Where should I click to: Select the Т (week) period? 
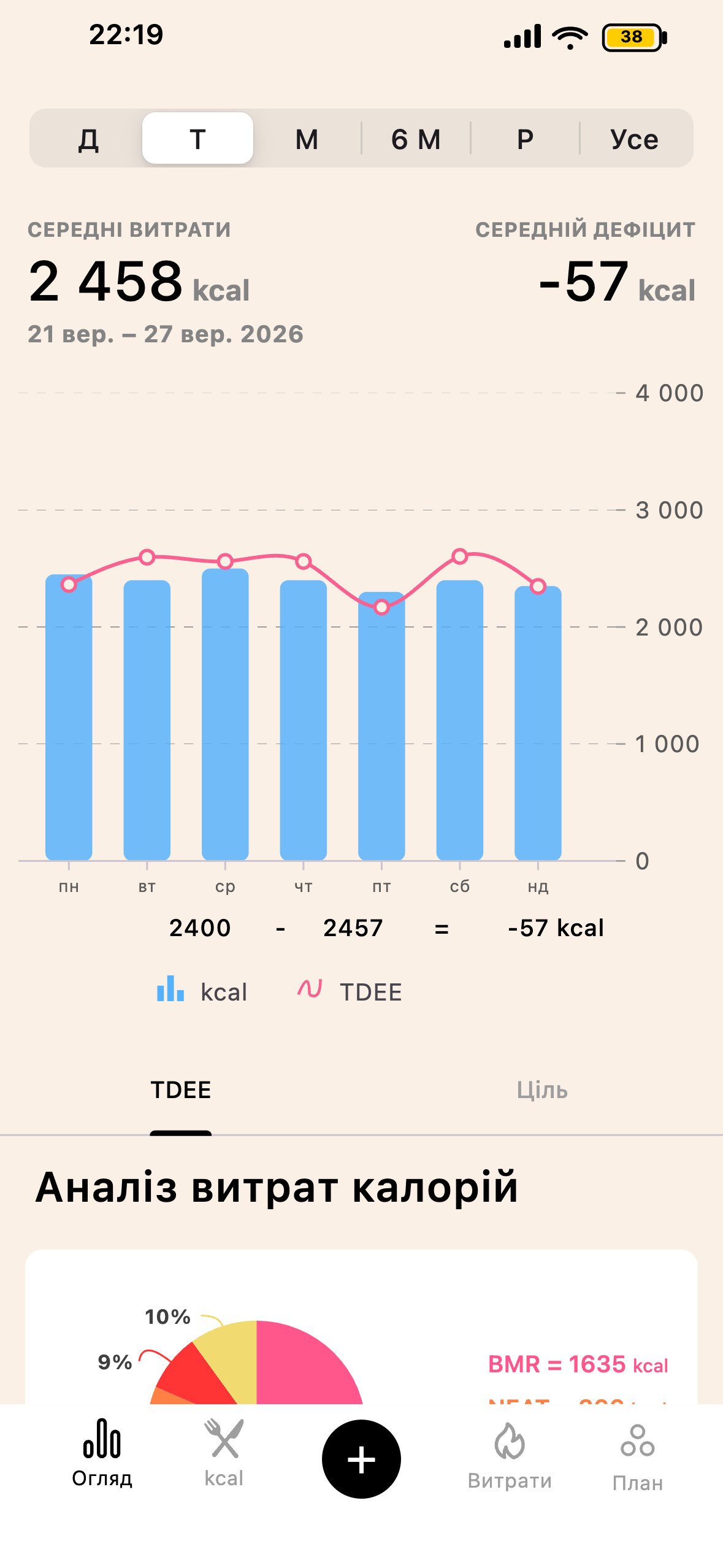197,139
